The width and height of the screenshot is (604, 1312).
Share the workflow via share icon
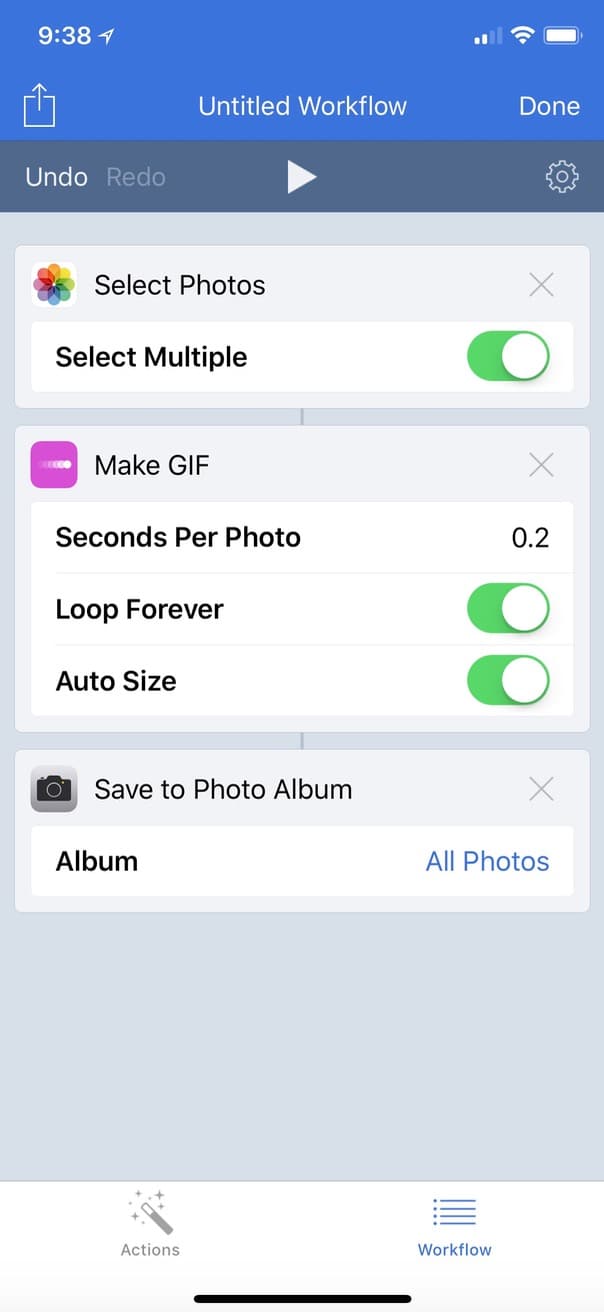click(39, 105)
